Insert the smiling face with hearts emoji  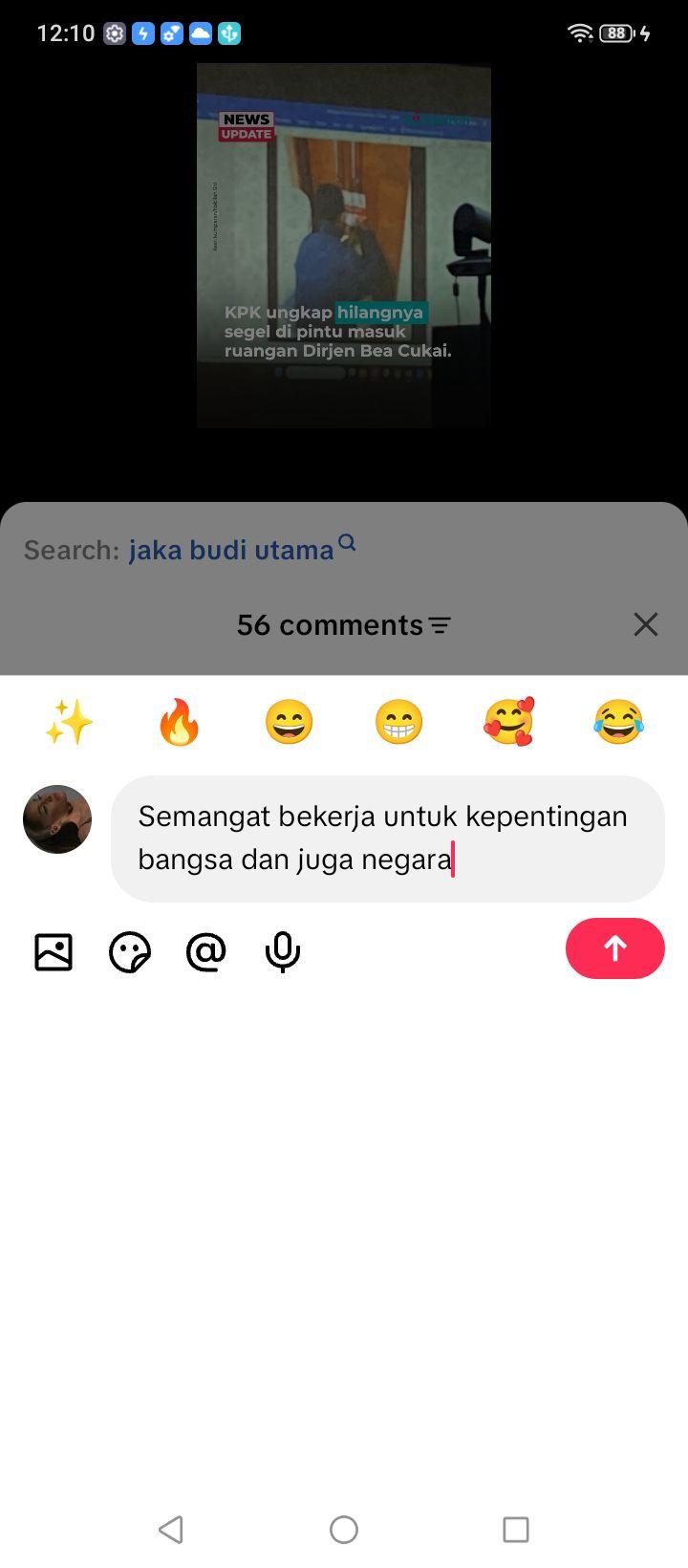[508, 722]
